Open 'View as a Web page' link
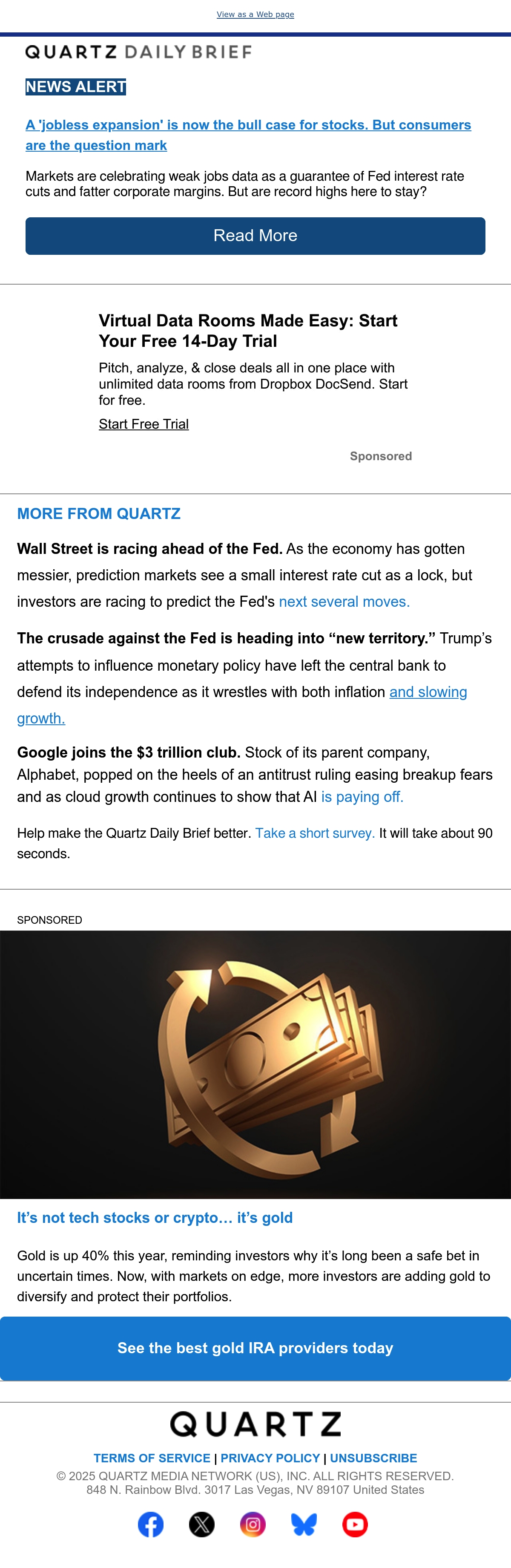This screenshot has width=511, height=1568. click(255, 14)
